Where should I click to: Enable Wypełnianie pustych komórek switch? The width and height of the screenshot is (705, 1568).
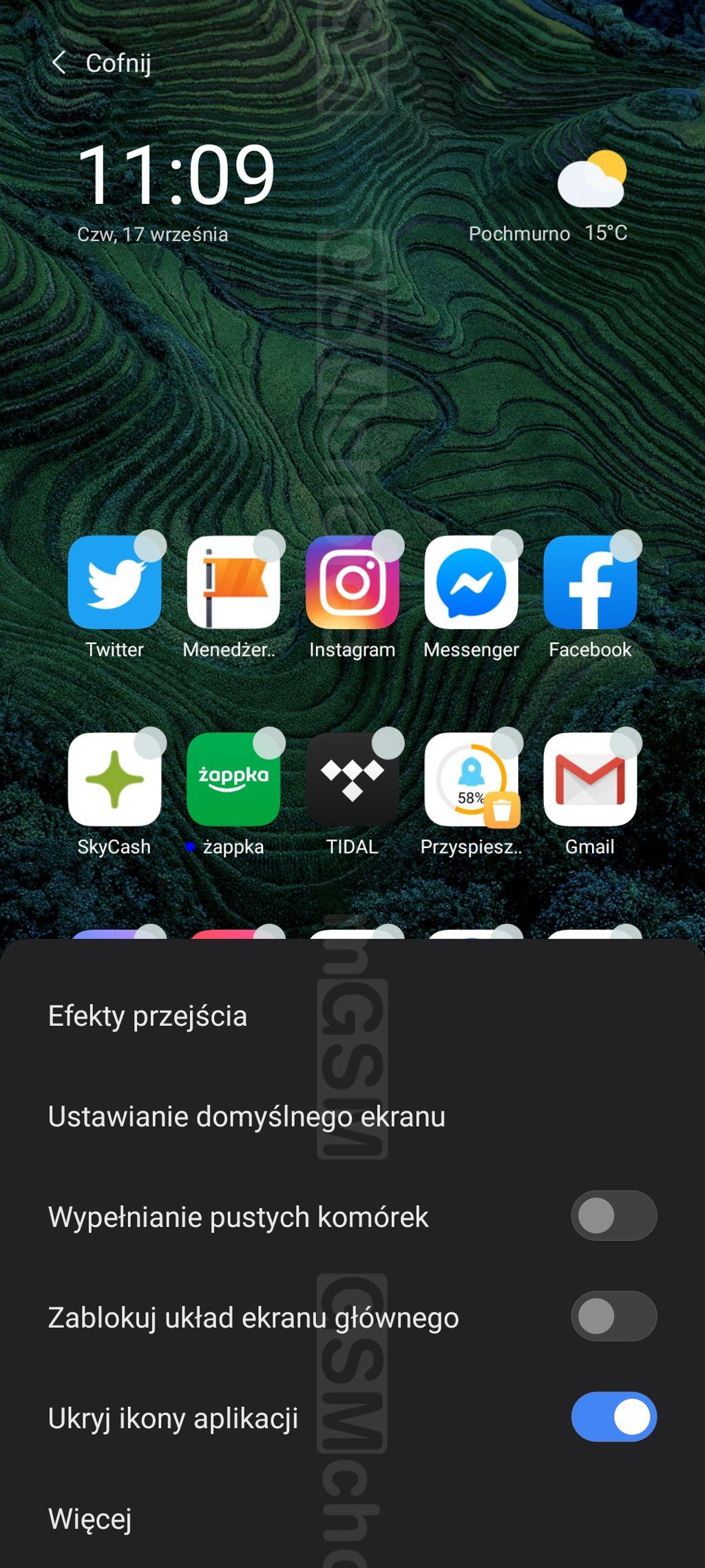click(x=613, y=1216)
